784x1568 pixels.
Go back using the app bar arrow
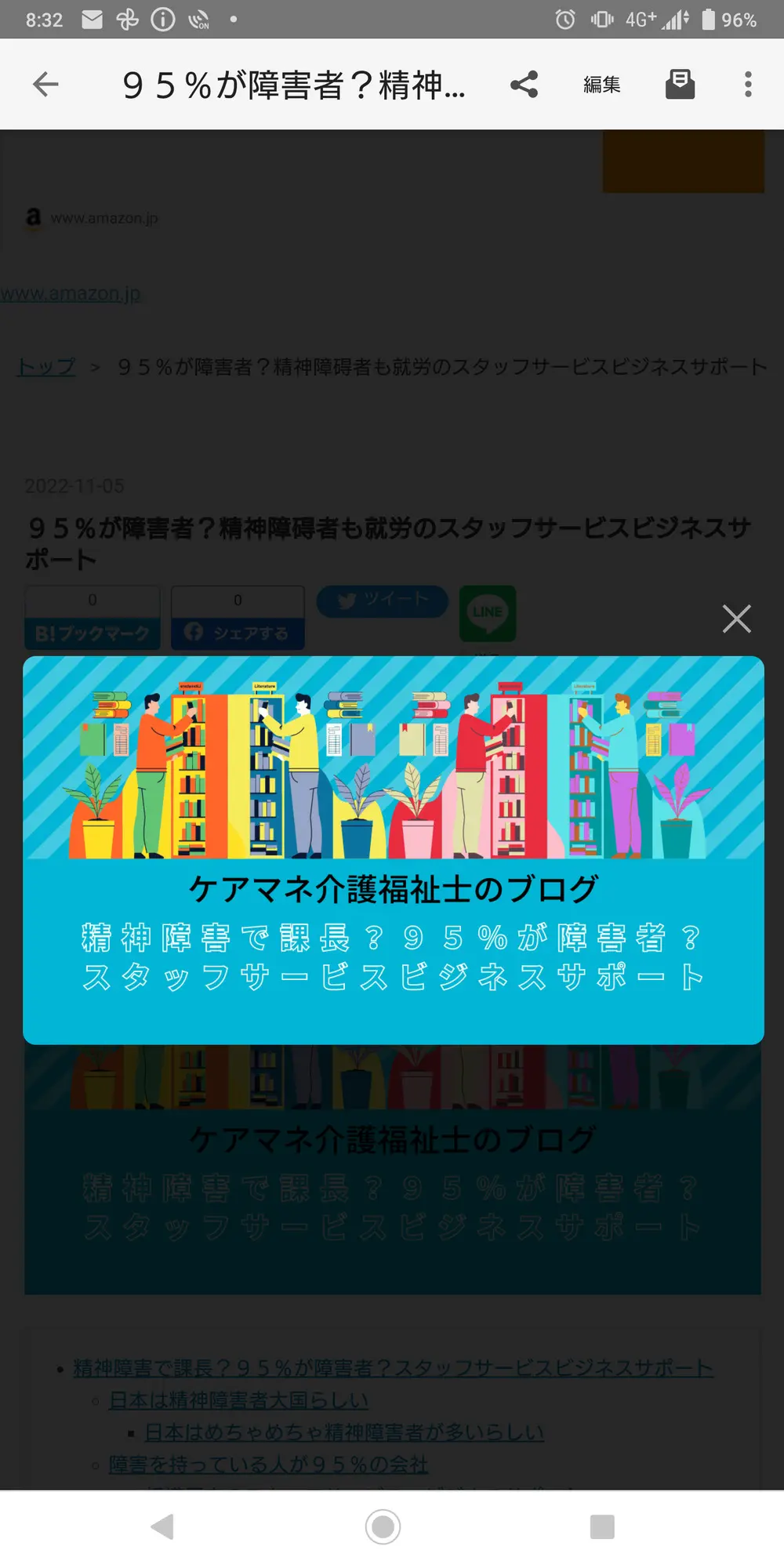(45, 84)
